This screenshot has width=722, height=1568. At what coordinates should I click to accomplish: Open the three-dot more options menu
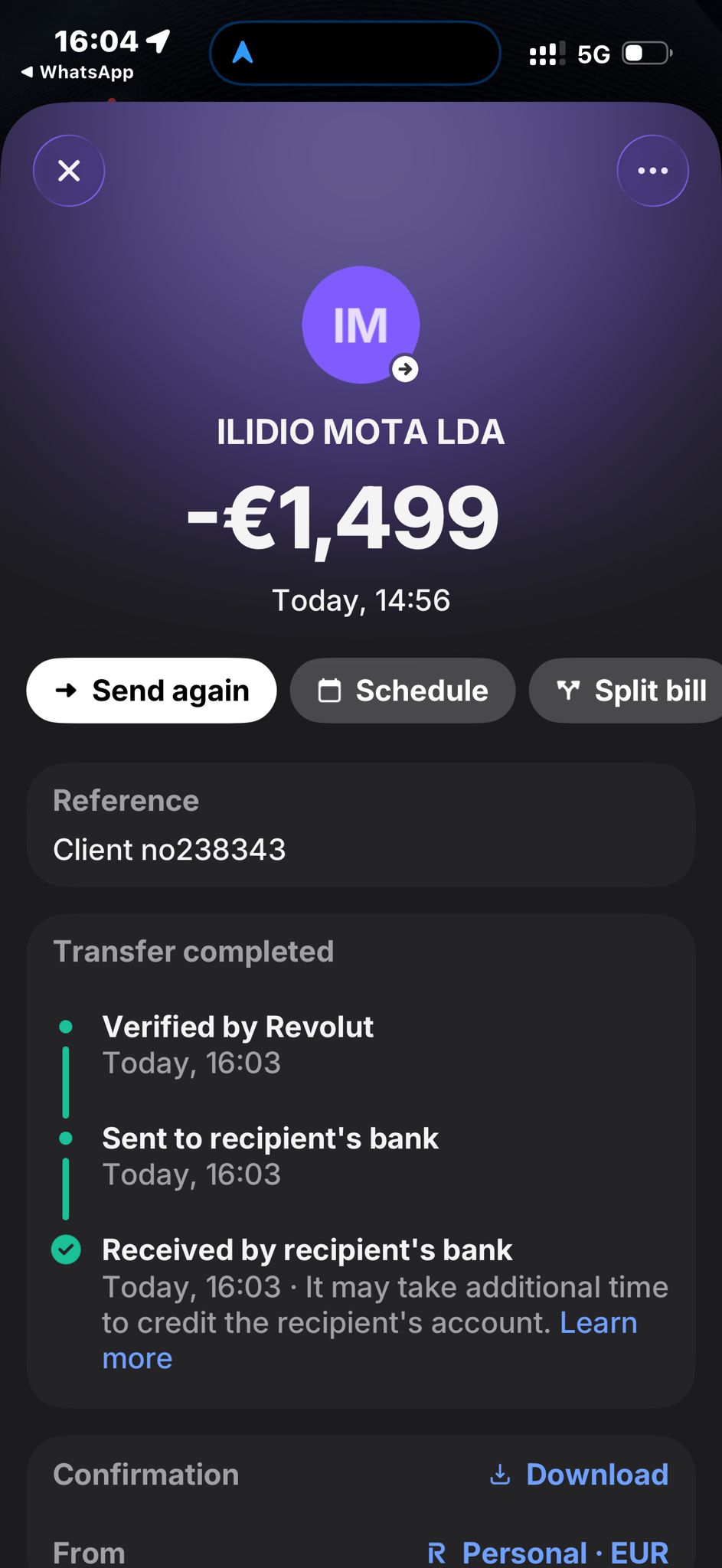(652, 171)
